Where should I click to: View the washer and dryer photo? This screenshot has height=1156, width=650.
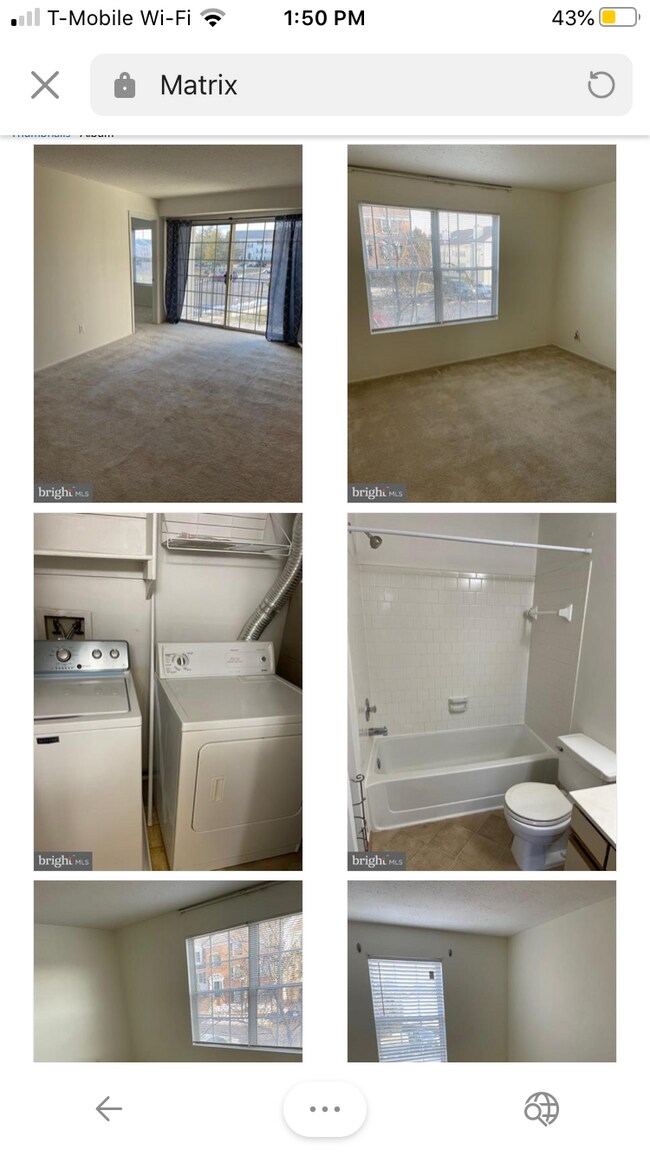click(x=168, y=691)
